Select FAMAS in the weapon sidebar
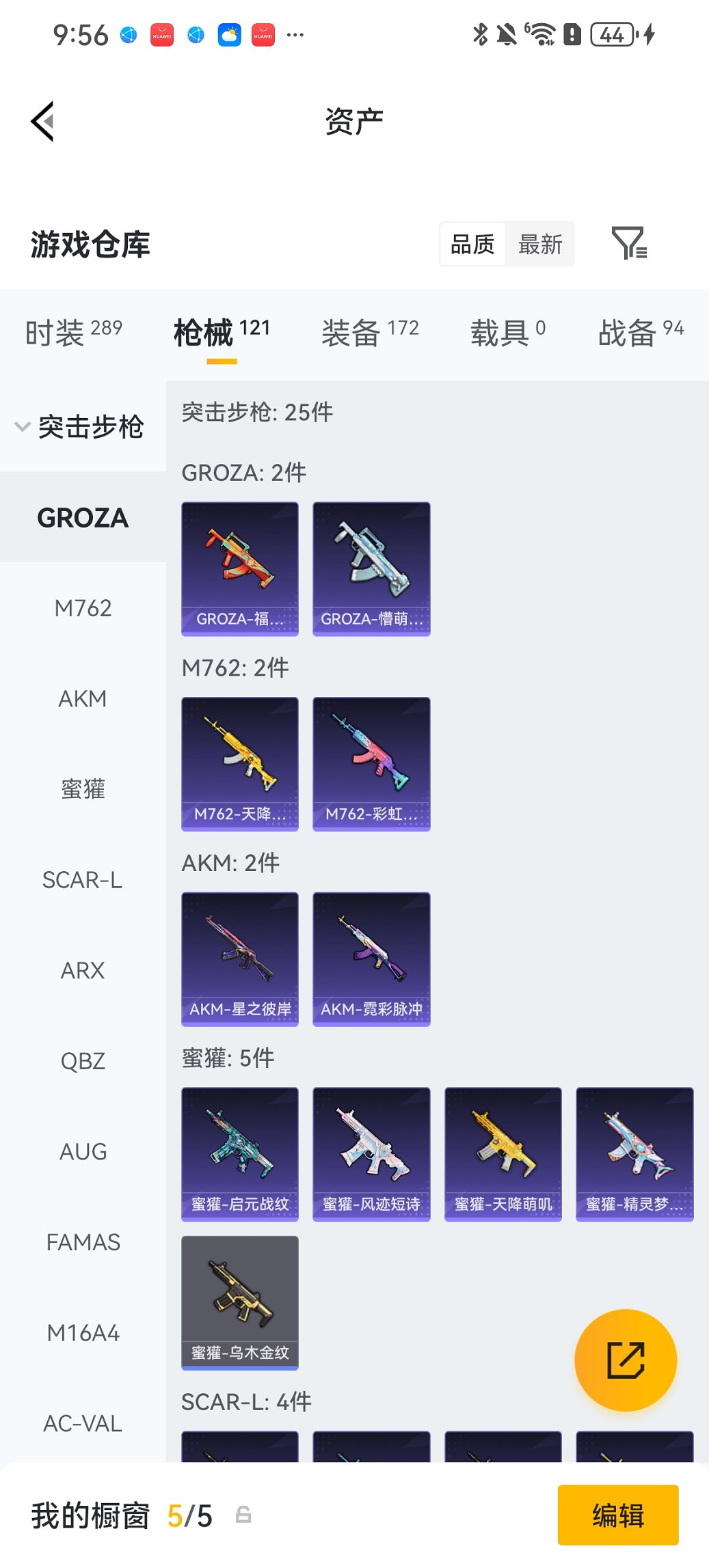The width and height of the screenshot is (709, 1568). 83,1242
